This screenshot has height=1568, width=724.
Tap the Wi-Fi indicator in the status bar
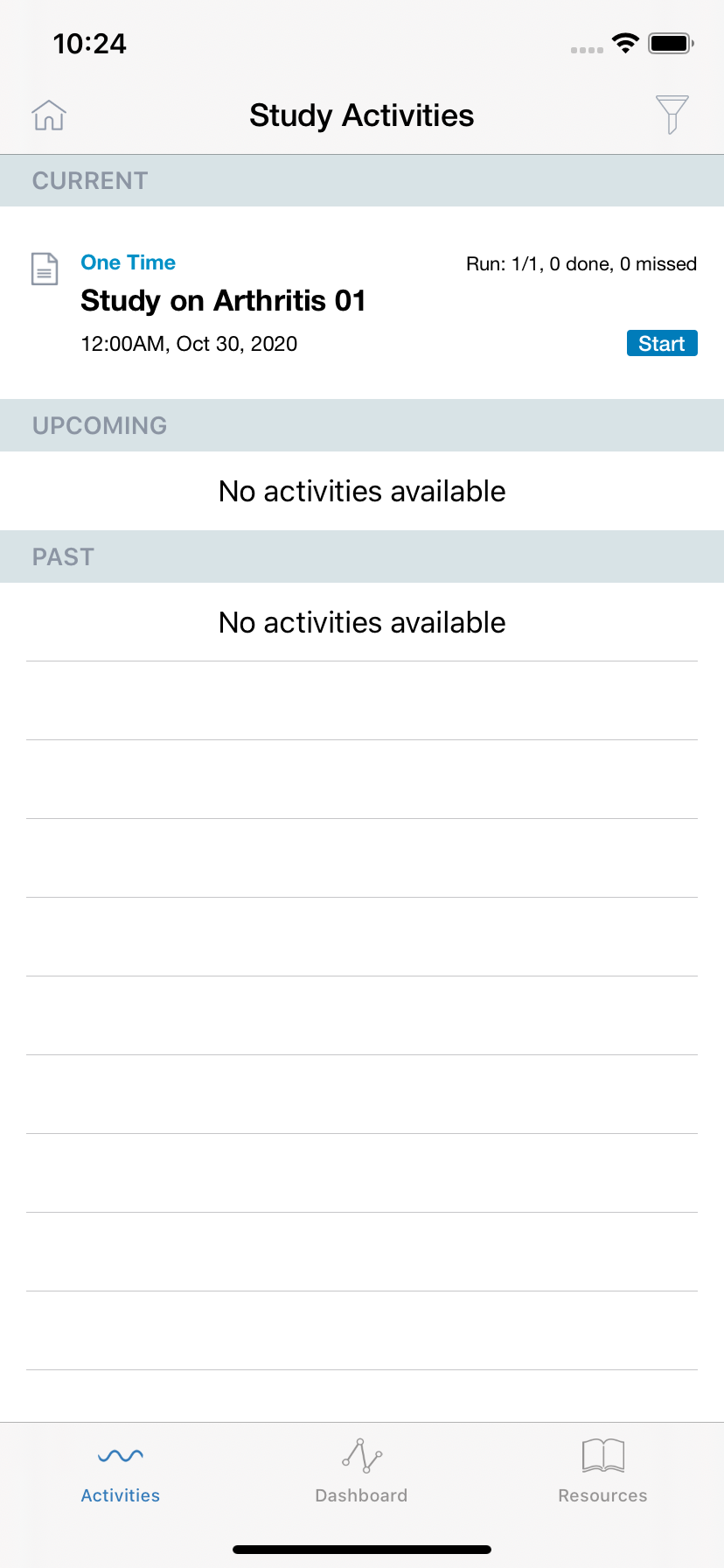point(625,43)
